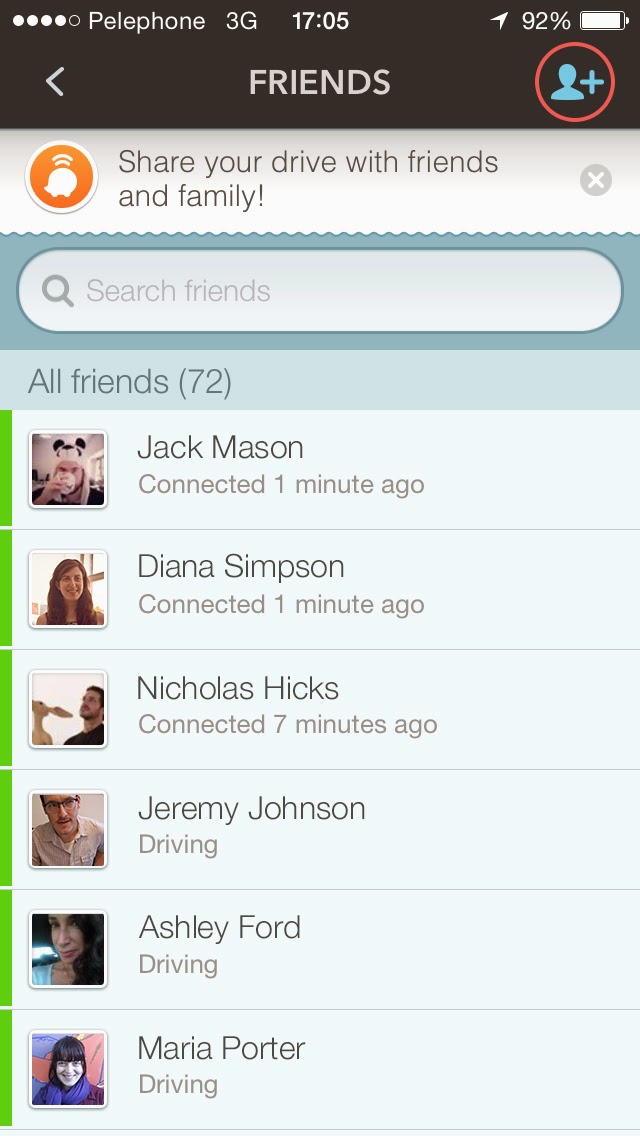Viewport: 640px width, 1136px height.
Task: View Nicholas Hicks's details
Action: (x=320, y=710)
